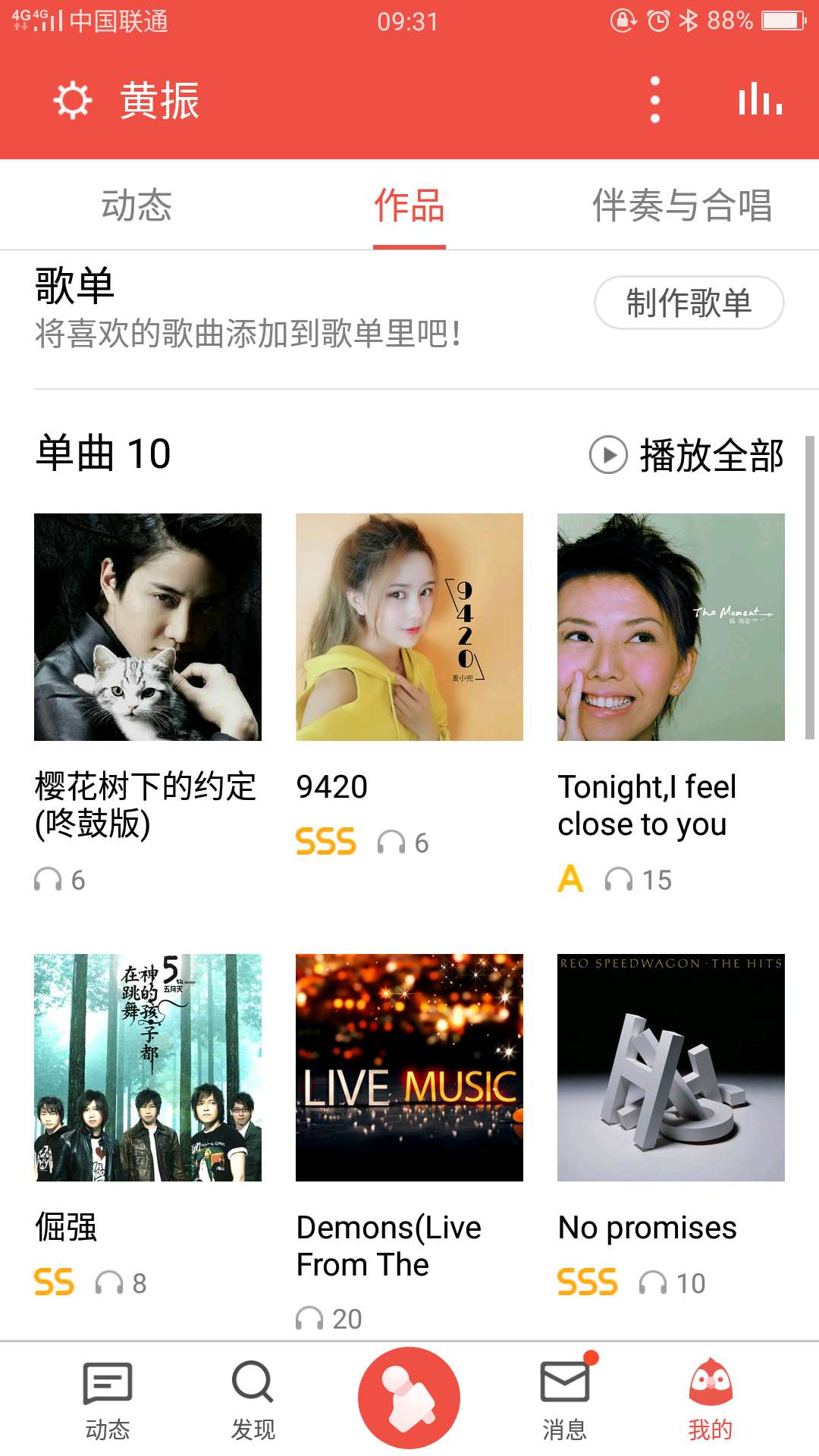Tap the center microphone sing button
This screenshot has height=1456, width=819.
[409, 1398]
